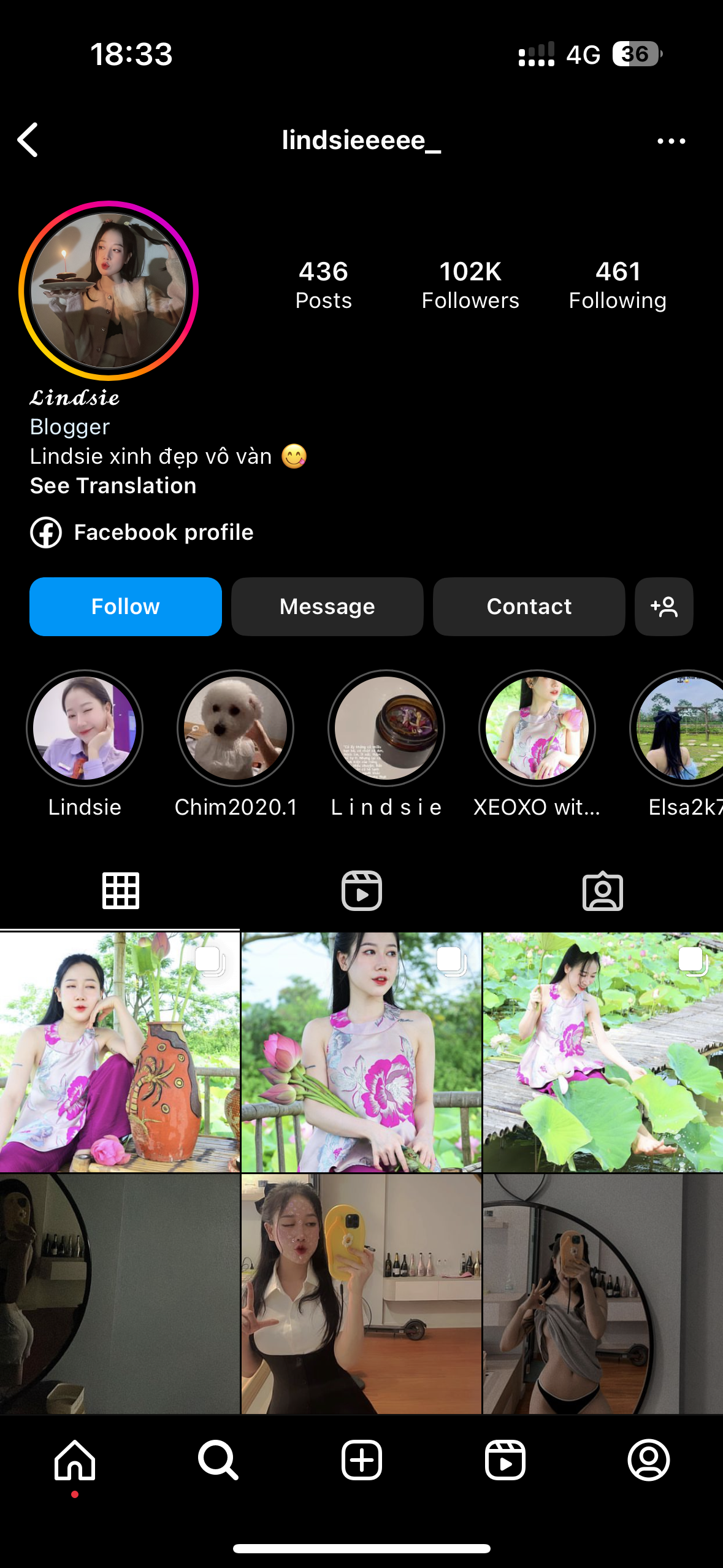Go back using the top-left arrow
The width and height of the screenshot is (723, 1568).
pos(28,140)
